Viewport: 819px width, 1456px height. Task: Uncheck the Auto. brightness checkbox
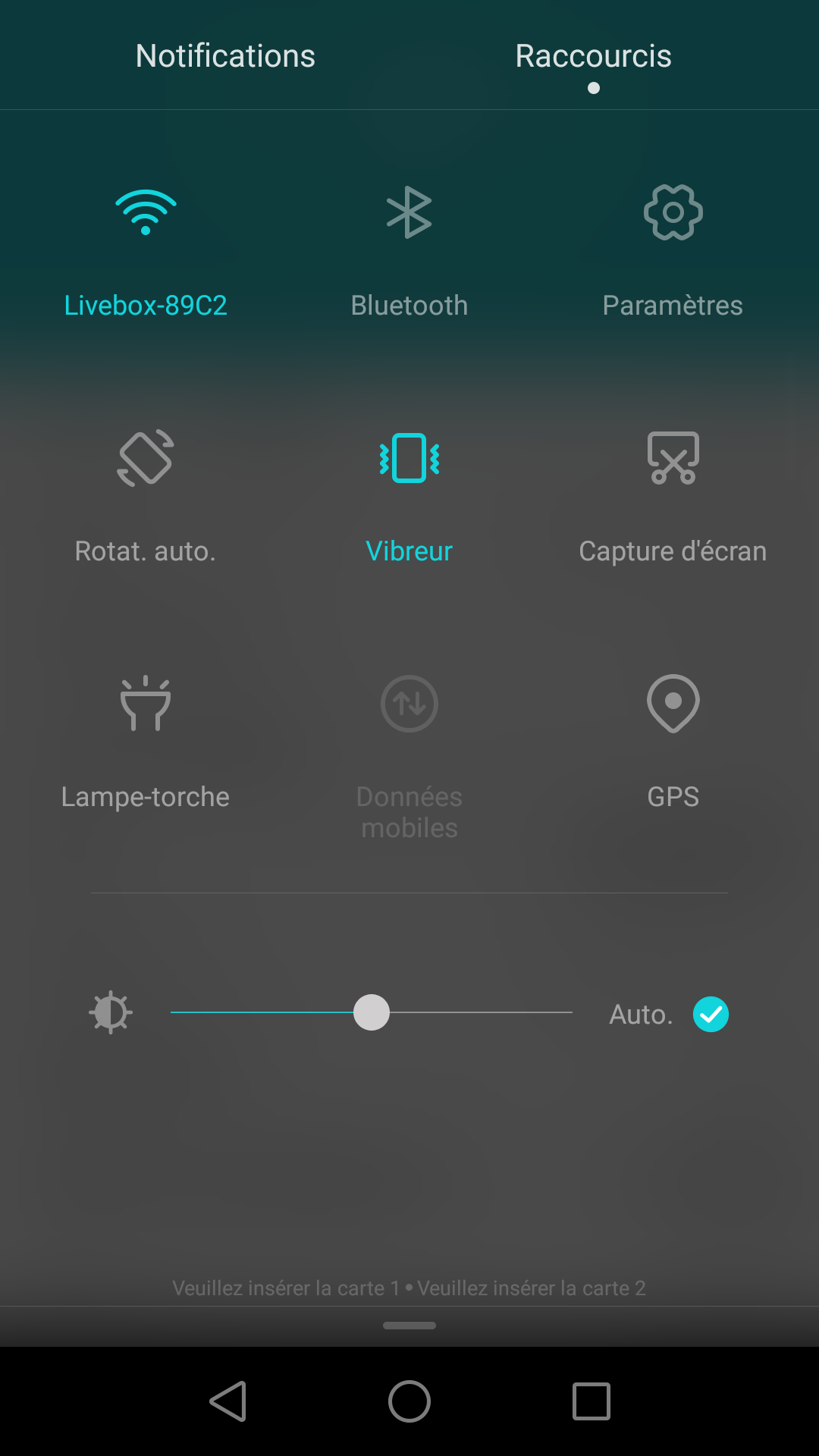click(711, 1014)
